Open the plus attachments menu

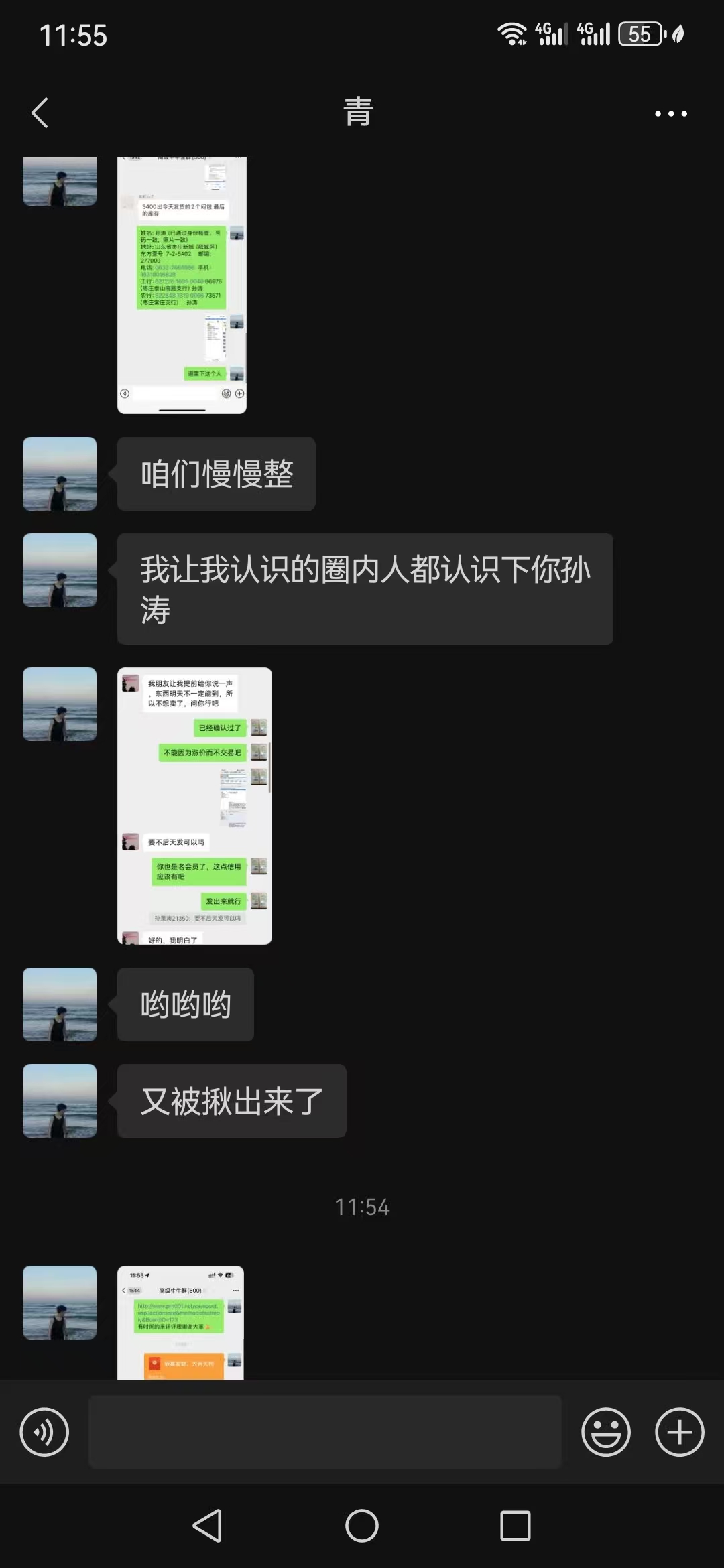pyautogui.click(x=680, y=1433)
